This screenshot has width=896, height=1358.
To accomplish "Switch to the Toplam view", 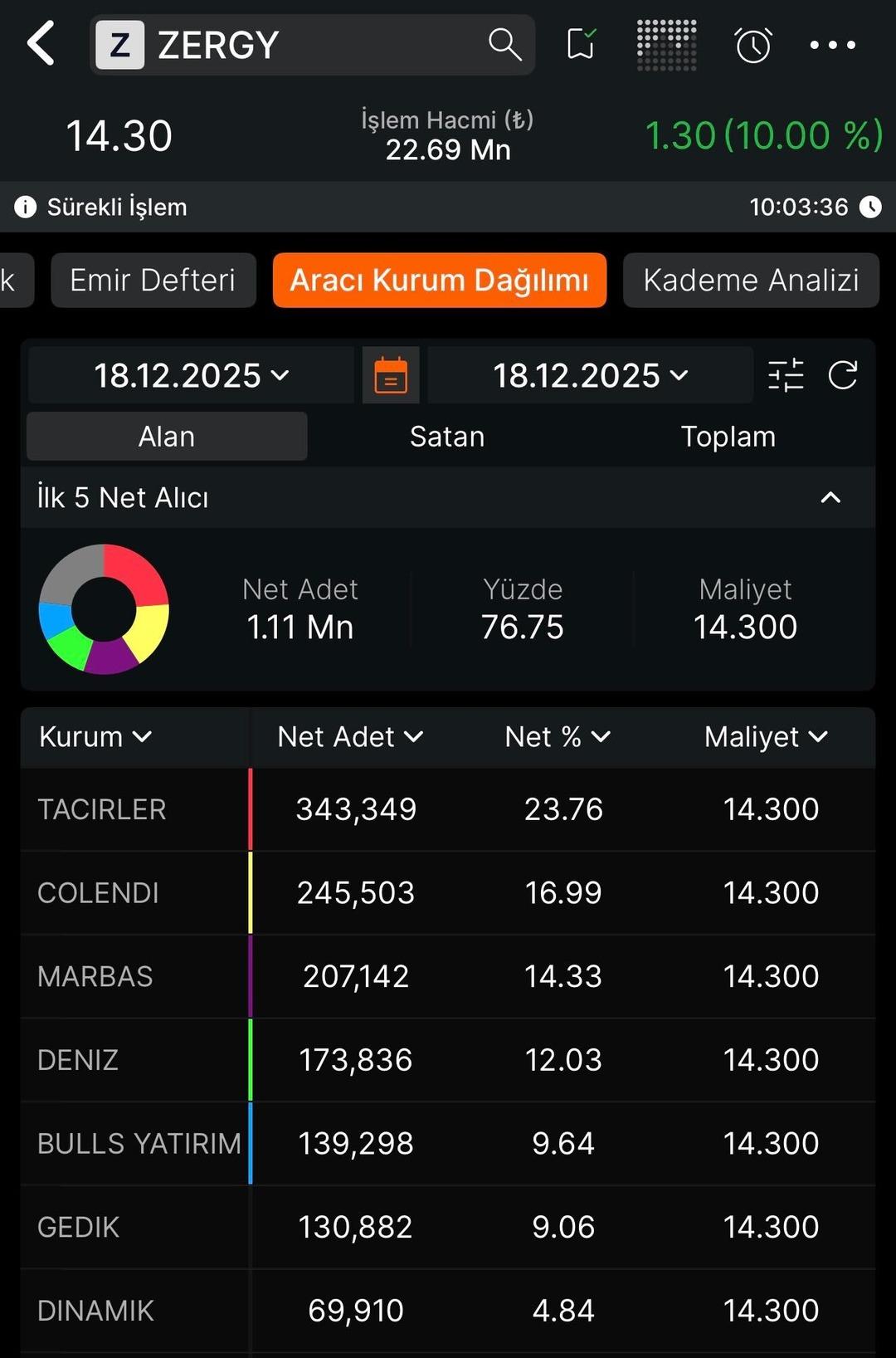I will [728, 436].
